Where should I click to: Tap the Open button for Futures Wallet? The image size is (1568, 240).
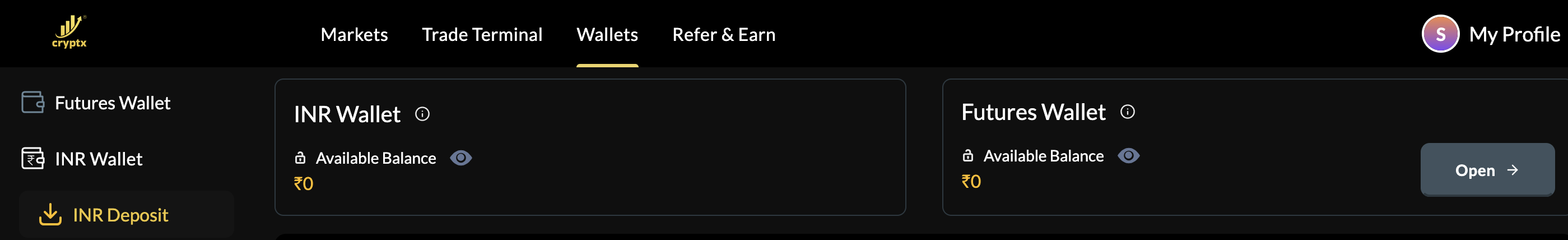1486,170
